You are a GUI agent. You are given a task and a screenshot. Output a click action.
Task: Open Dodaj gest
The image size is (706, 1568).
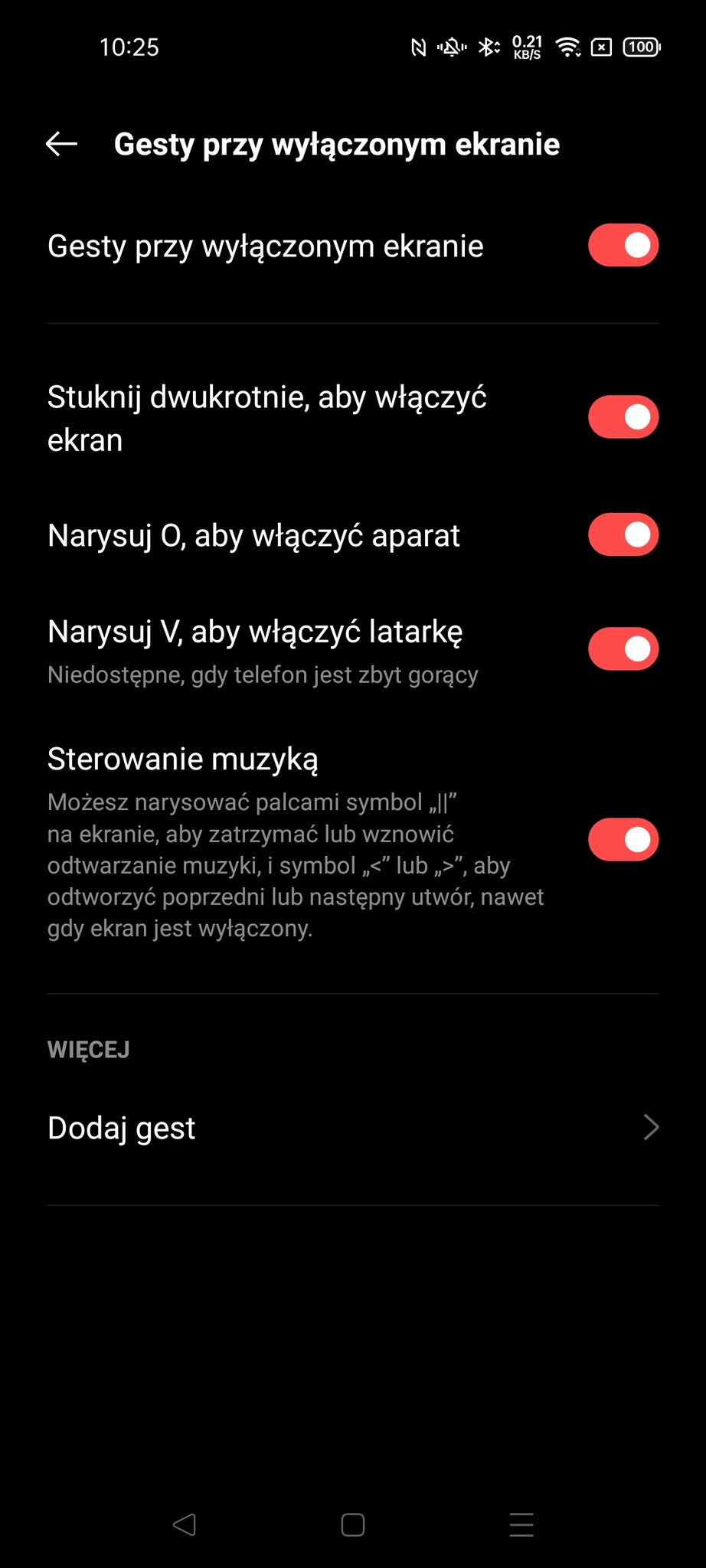pos(352,1128)
